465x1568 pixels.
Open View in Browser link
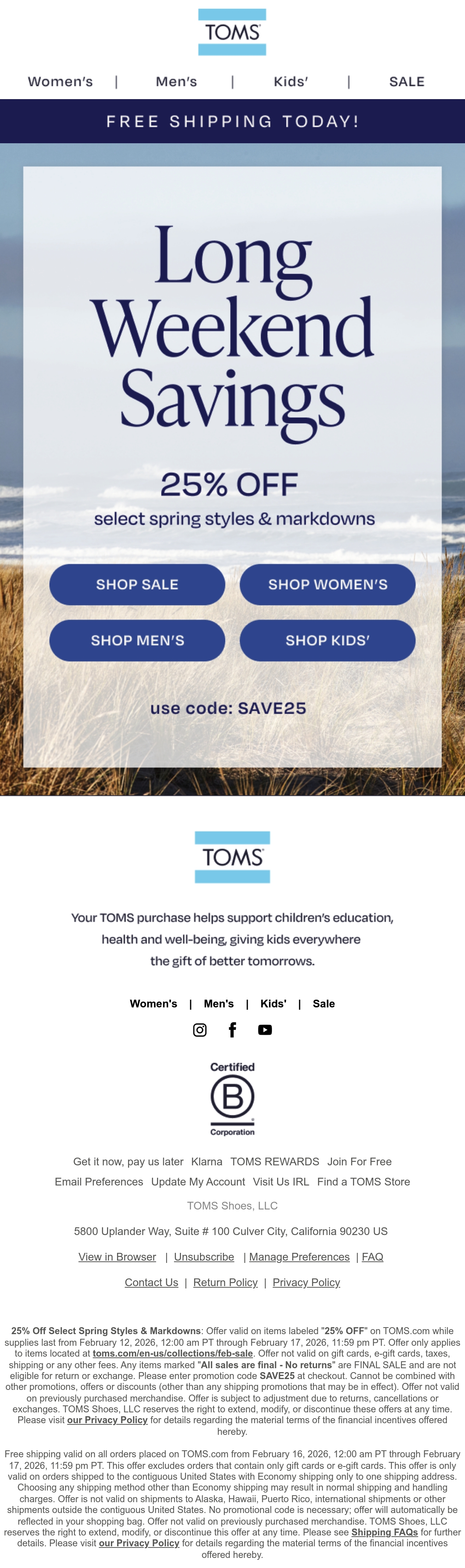[117, 1257]
